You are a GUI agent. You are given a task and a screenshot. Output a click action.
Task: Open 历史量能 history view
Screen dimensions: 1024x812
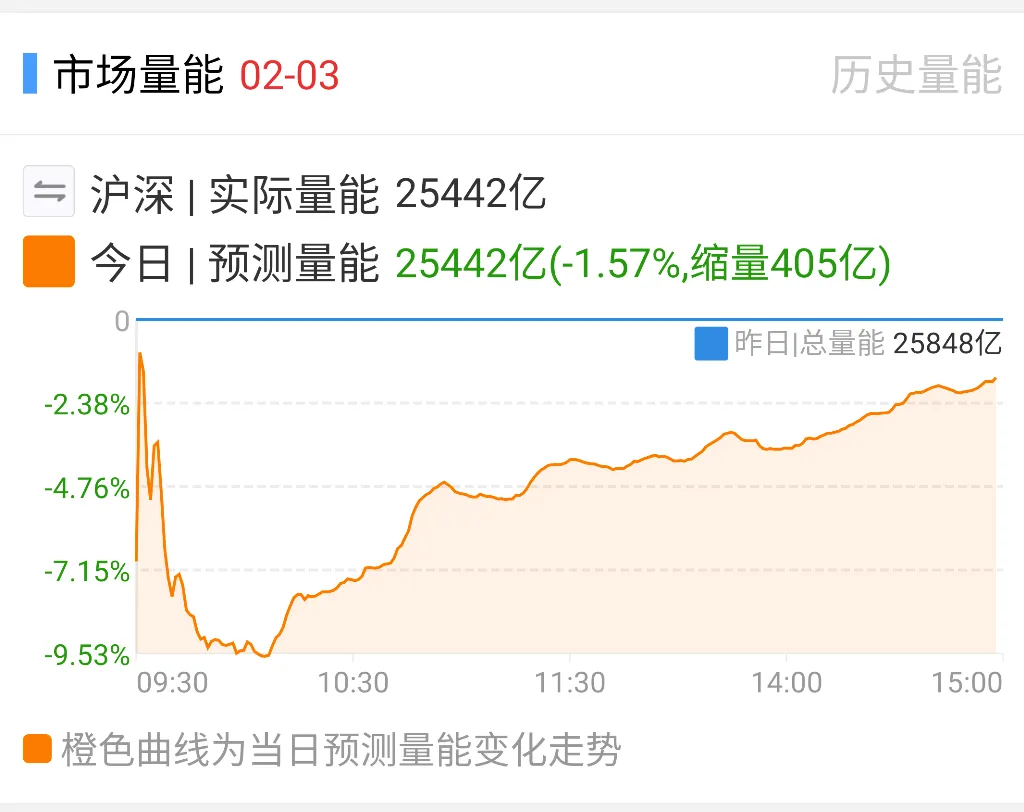(x=915, y=76)
